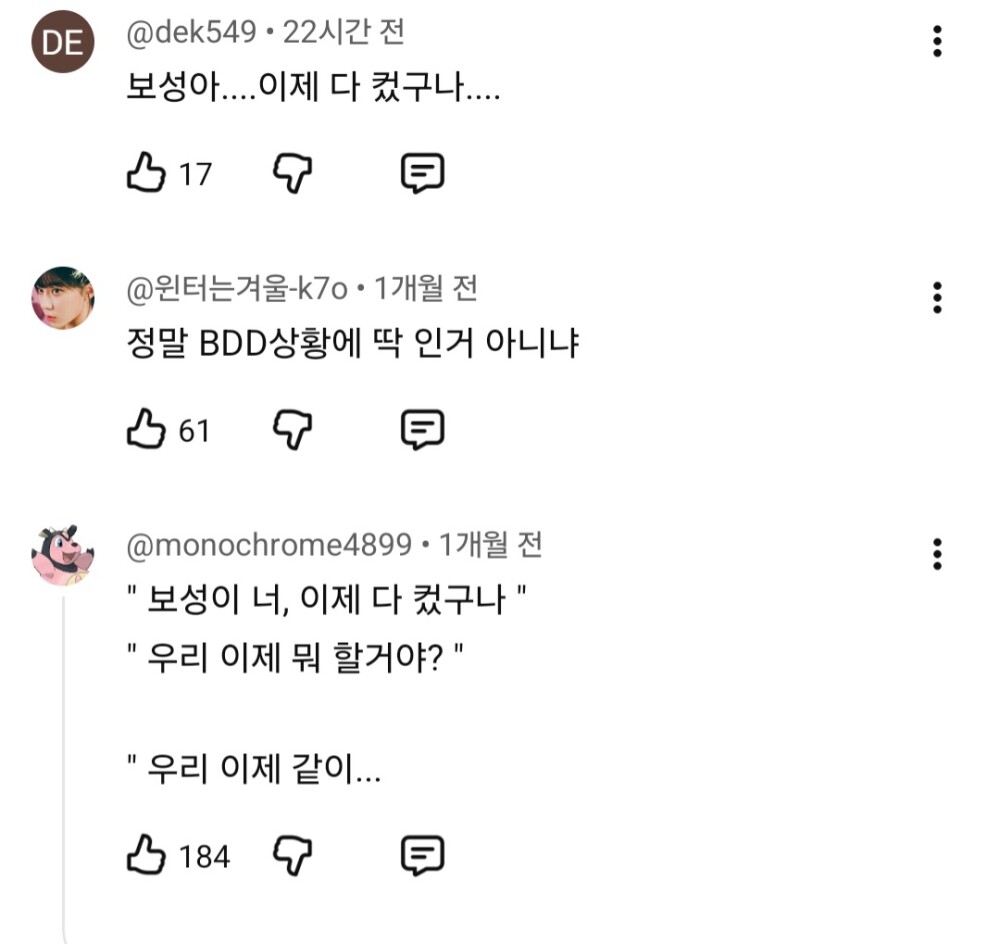Open @윈터는겨울-k7o's profile avatar
Image resolution: width=1000 pixels, height=944 pixels.
point(63,298)
